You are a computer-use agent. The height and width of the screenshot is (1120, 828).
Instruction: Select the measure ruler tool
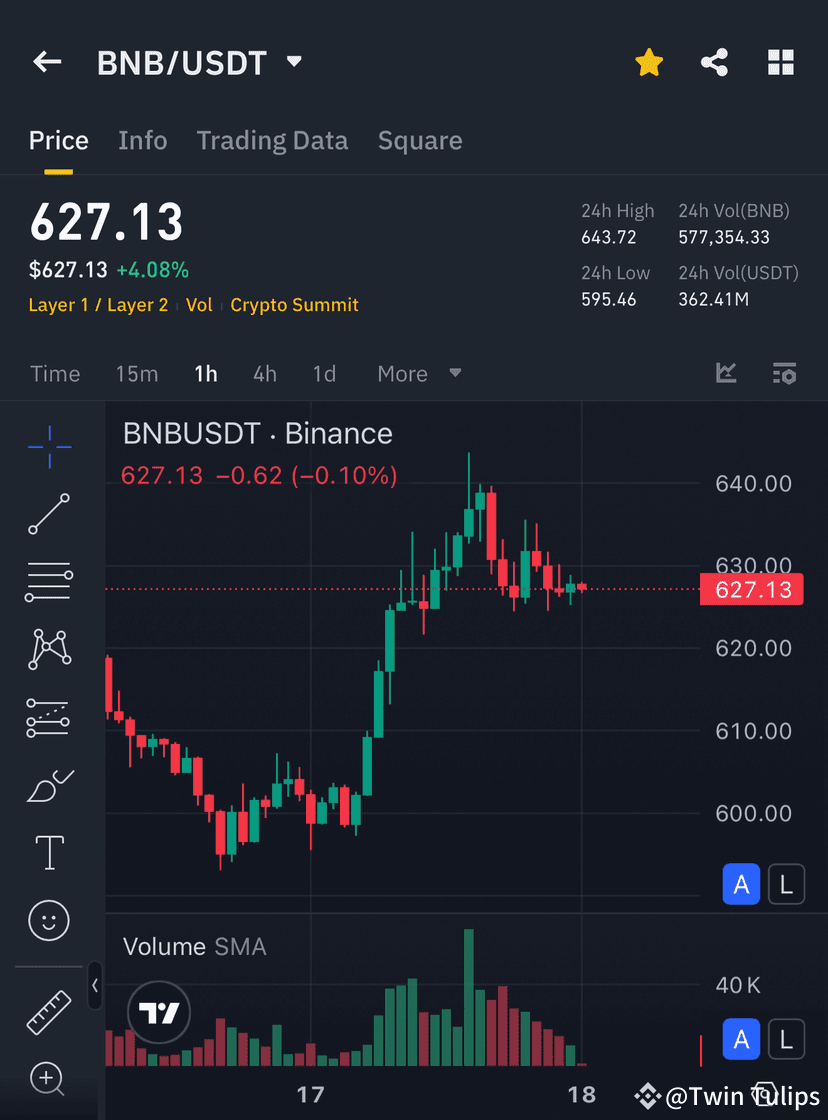(x=48, y=1010)
